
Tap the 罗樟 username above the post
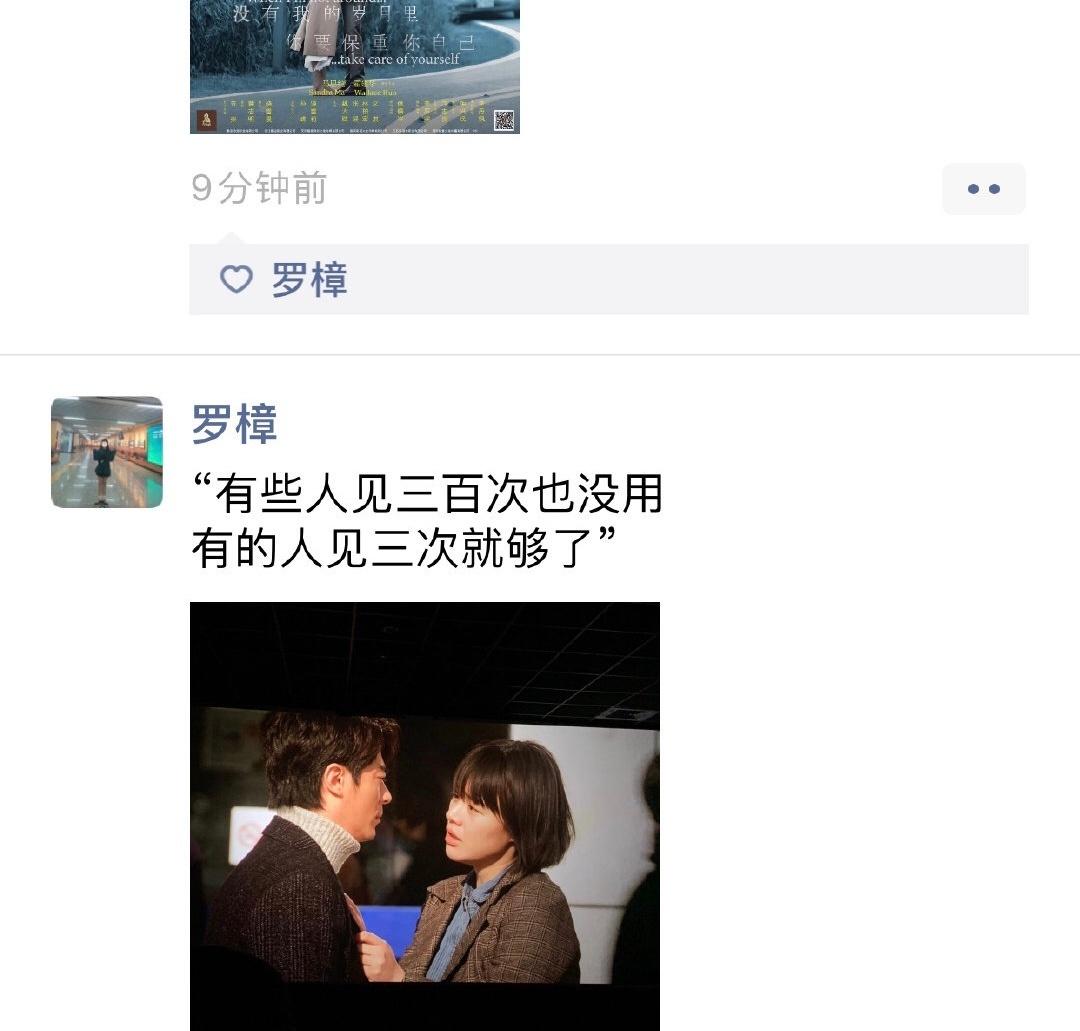(x=234, y=424)
